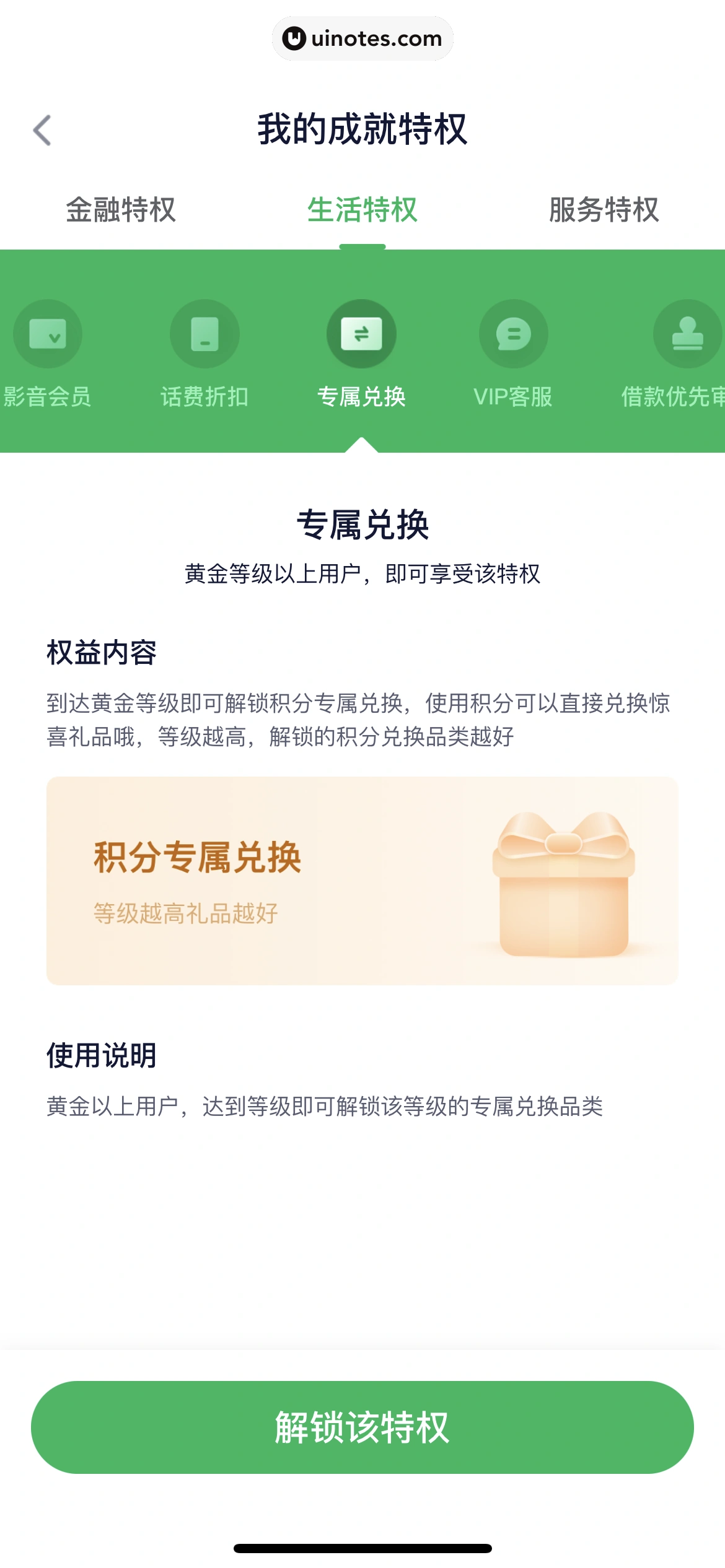Viewport: 725px width, 1568px height.
Task: Switch to the 服务特权 tab
Action: [x=602, y=211]
